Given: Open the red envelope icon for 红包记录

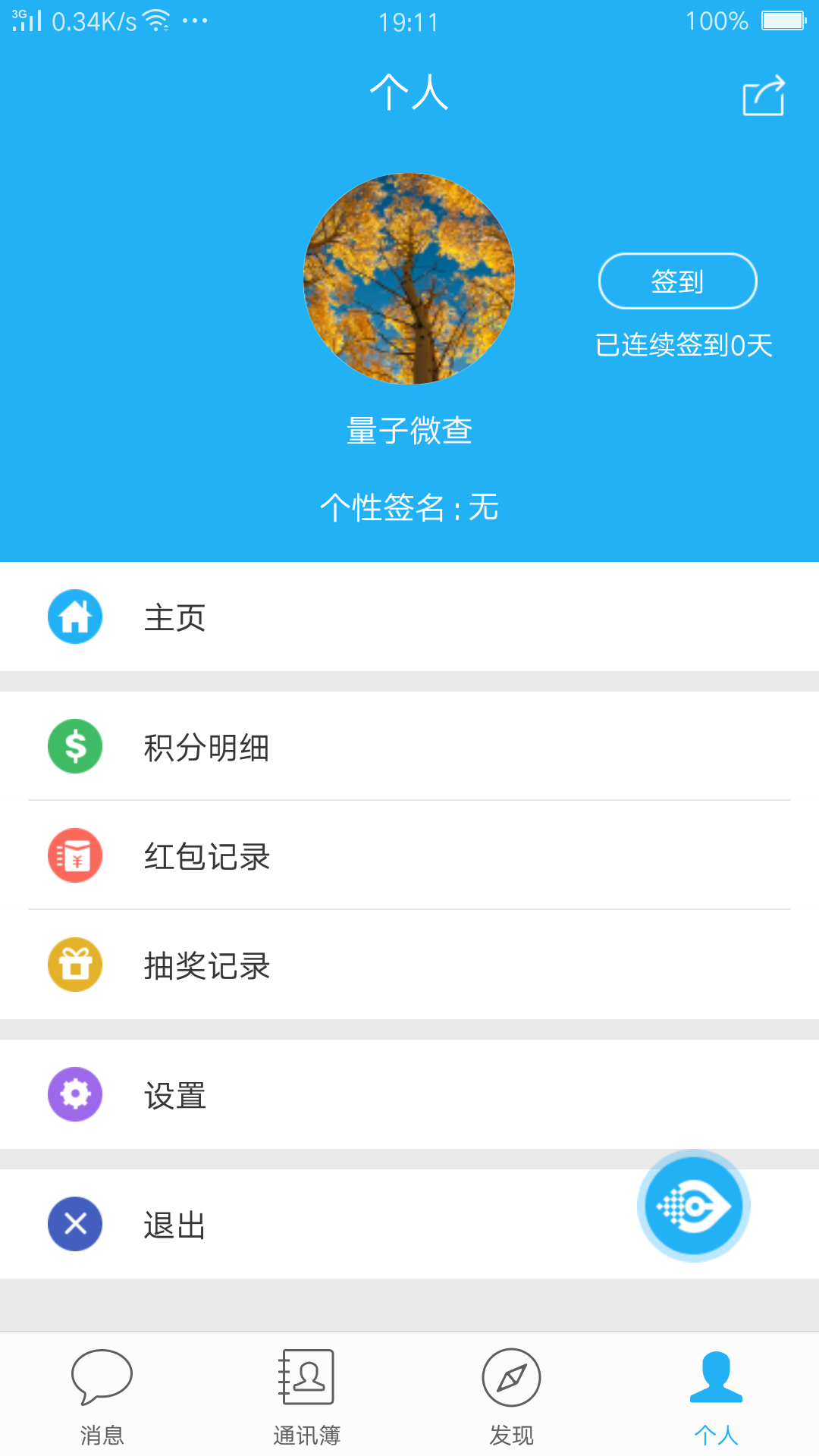Looking at the screenshot, I should tap(74, 856).
